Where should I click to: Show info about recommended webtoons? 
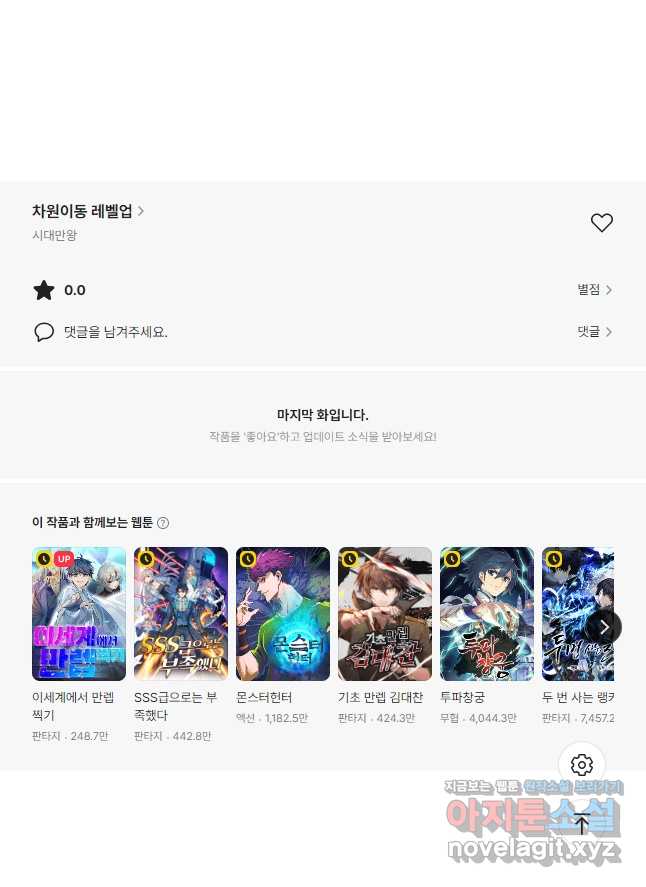pyautogui.click(x=163, y=523)
